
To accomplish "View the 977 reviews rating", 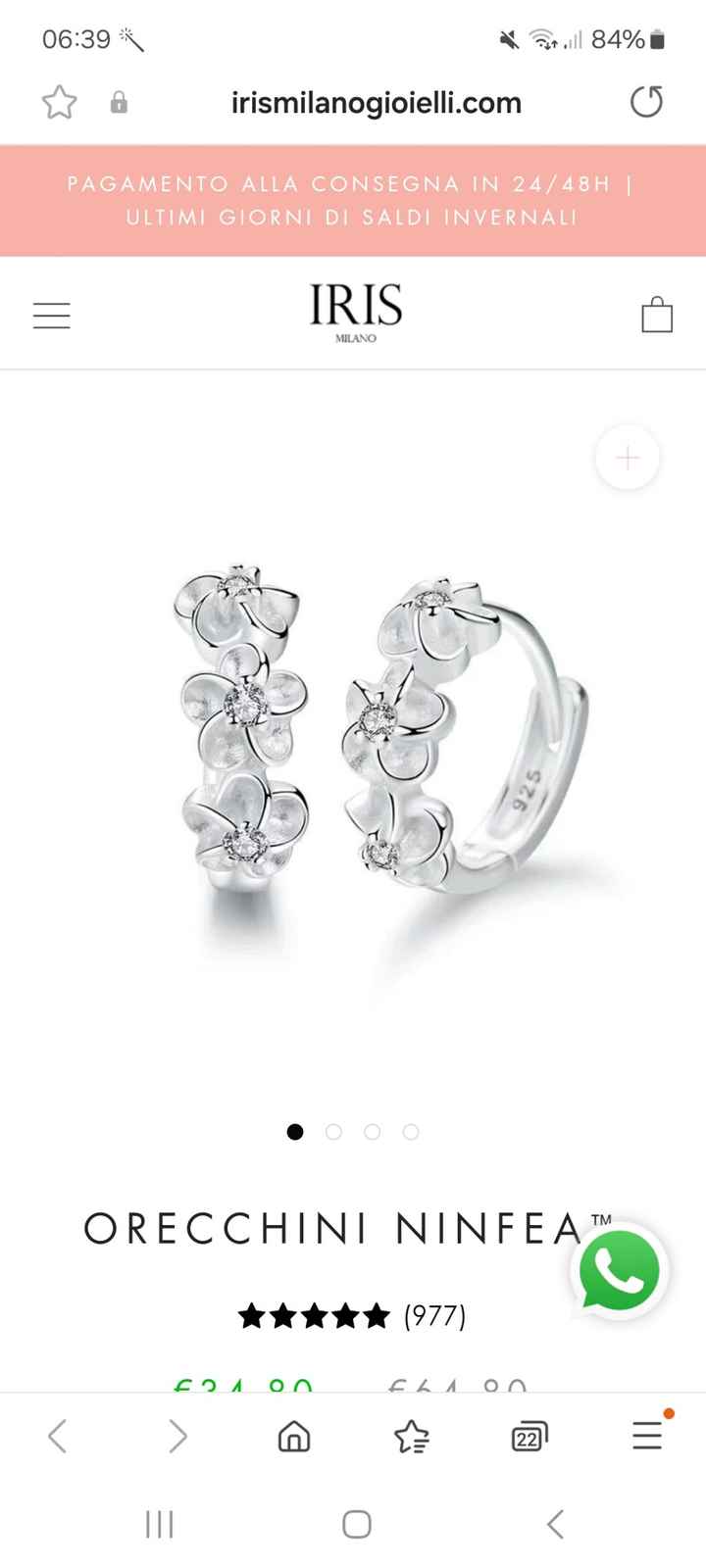I will pyautogui.click(x=353, y=1315).
